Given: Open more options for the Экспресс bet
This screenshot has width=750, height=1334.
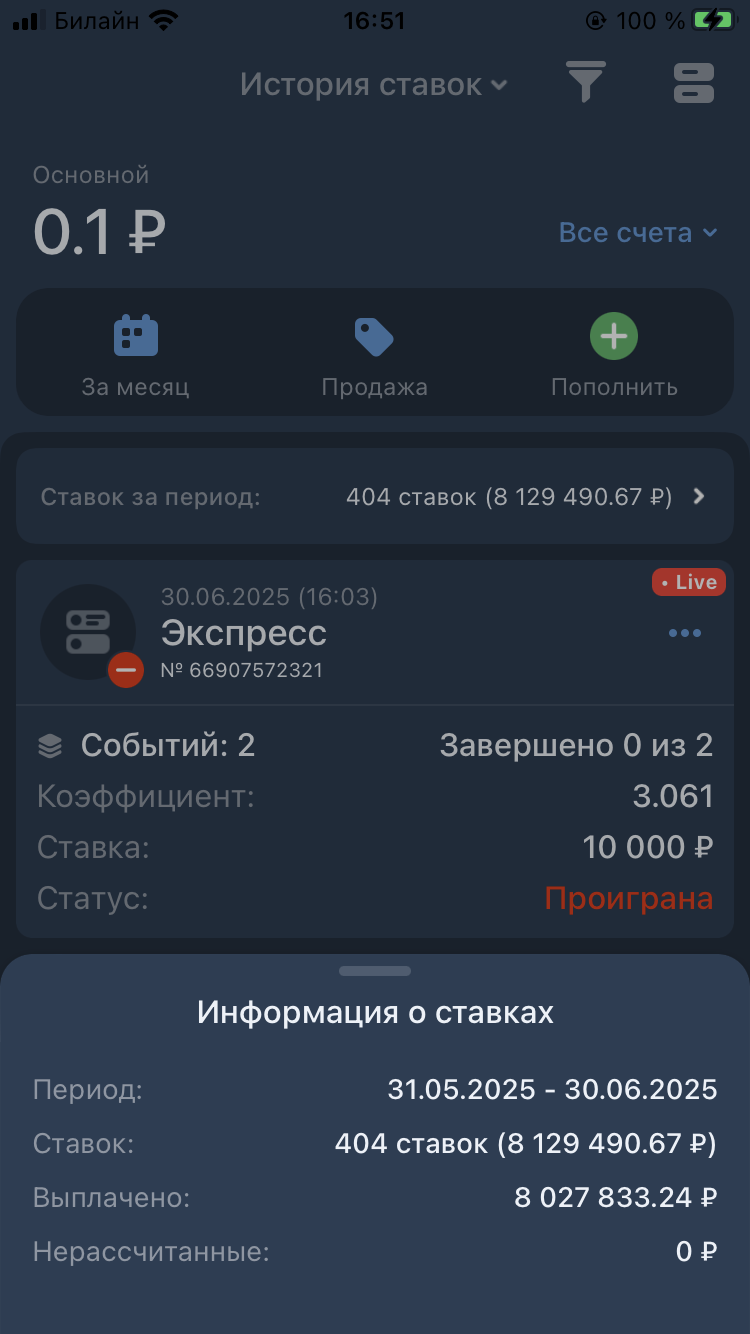Looking at the screenshot, I should (x=685, y=633).
